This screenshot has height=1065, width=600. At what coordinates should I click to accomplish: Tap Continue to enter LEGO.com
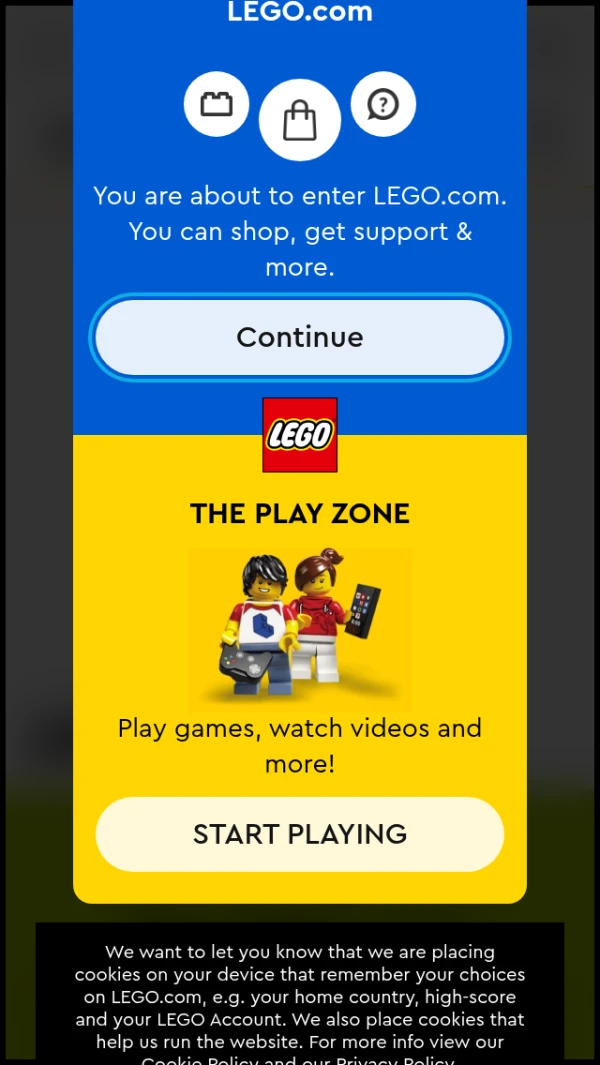[x=300, y=337]
